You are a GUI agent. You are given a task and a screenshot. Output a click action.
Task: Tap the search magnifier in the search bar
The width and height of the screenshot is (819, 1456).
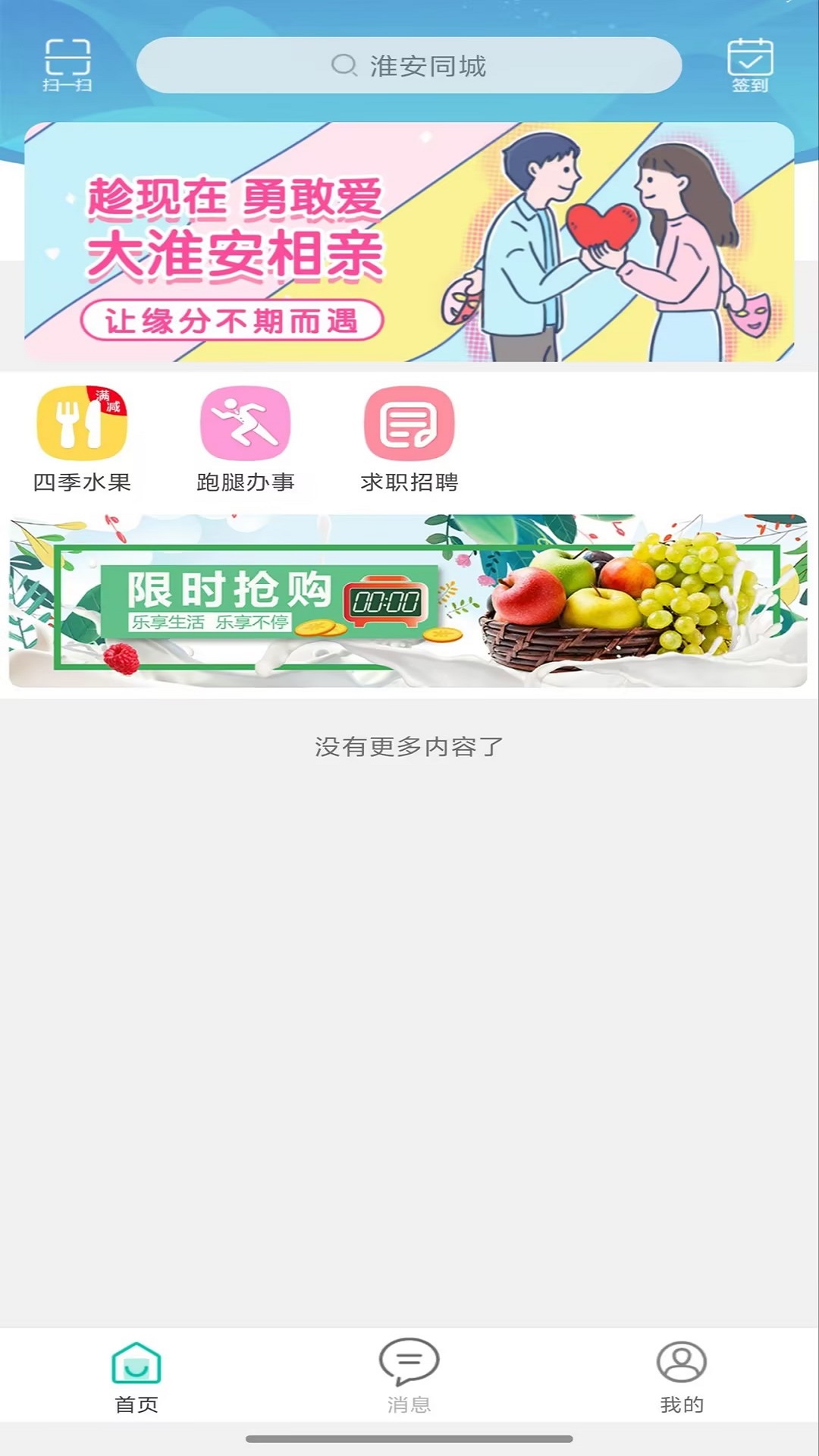(x=345, y=67)
